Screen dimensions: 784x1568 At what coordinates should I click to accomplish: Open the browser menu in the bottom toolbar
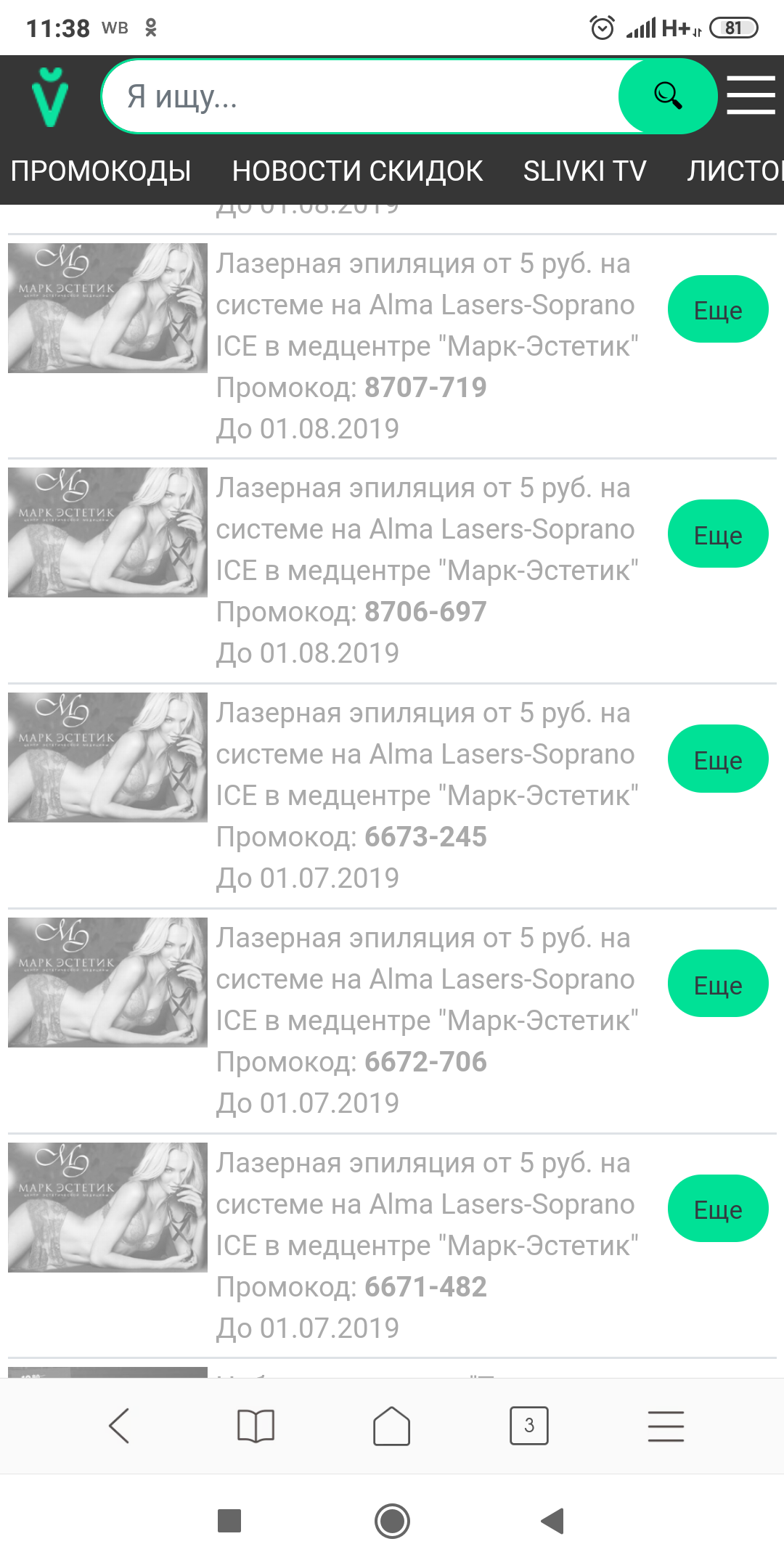pyautogui.click(x=666, y=1426)
